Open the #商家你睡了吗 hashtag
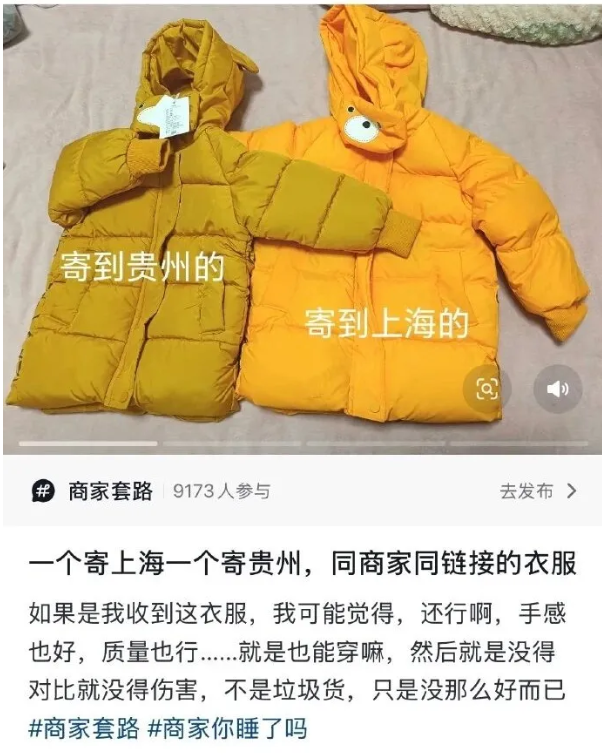602x755 pixels. tap(228, 728)
